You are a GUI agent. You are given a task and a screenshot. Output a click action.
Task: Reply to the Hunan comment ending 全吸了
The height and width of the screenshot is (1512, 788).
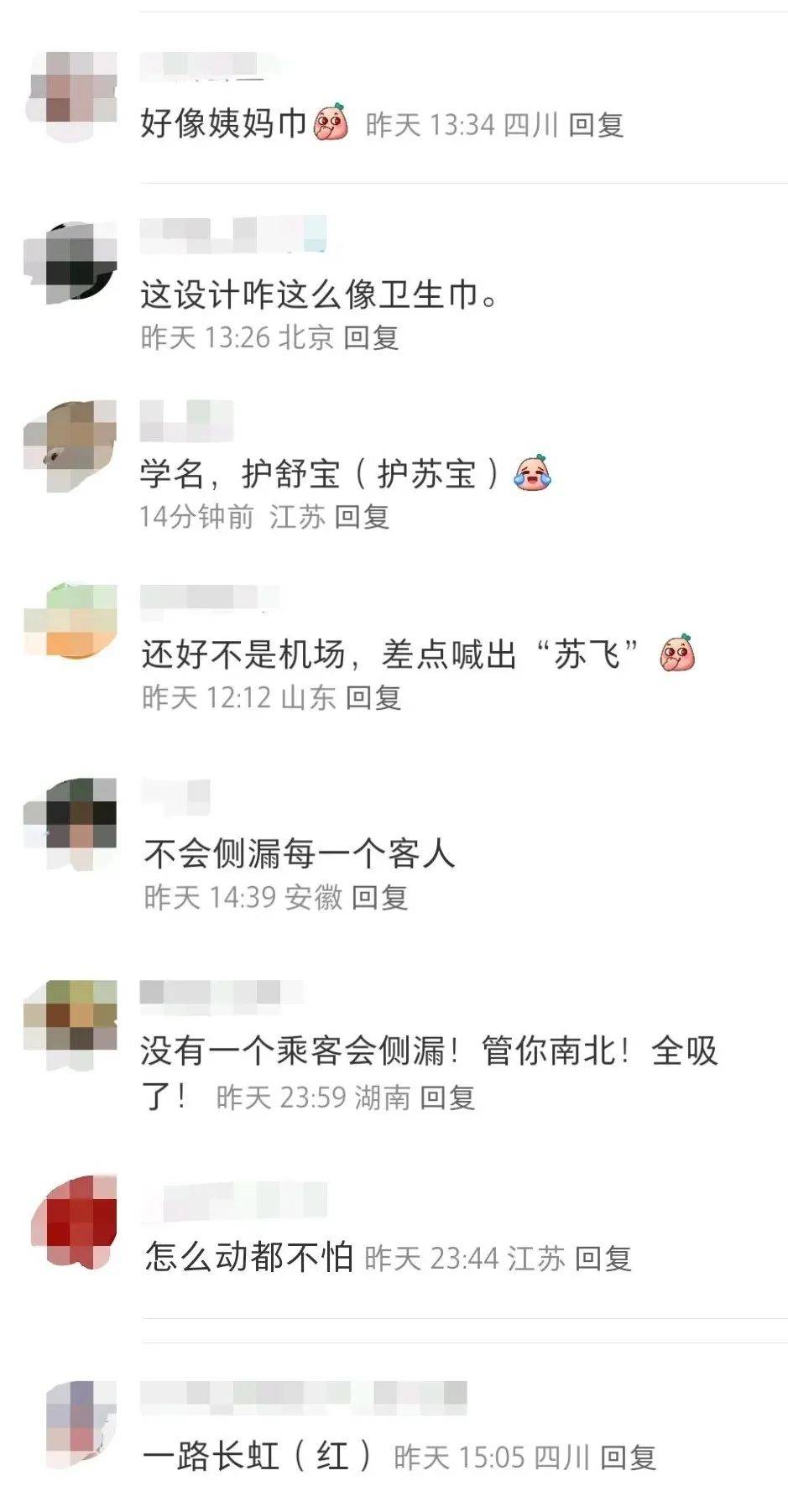click(x=447, y=1098)
